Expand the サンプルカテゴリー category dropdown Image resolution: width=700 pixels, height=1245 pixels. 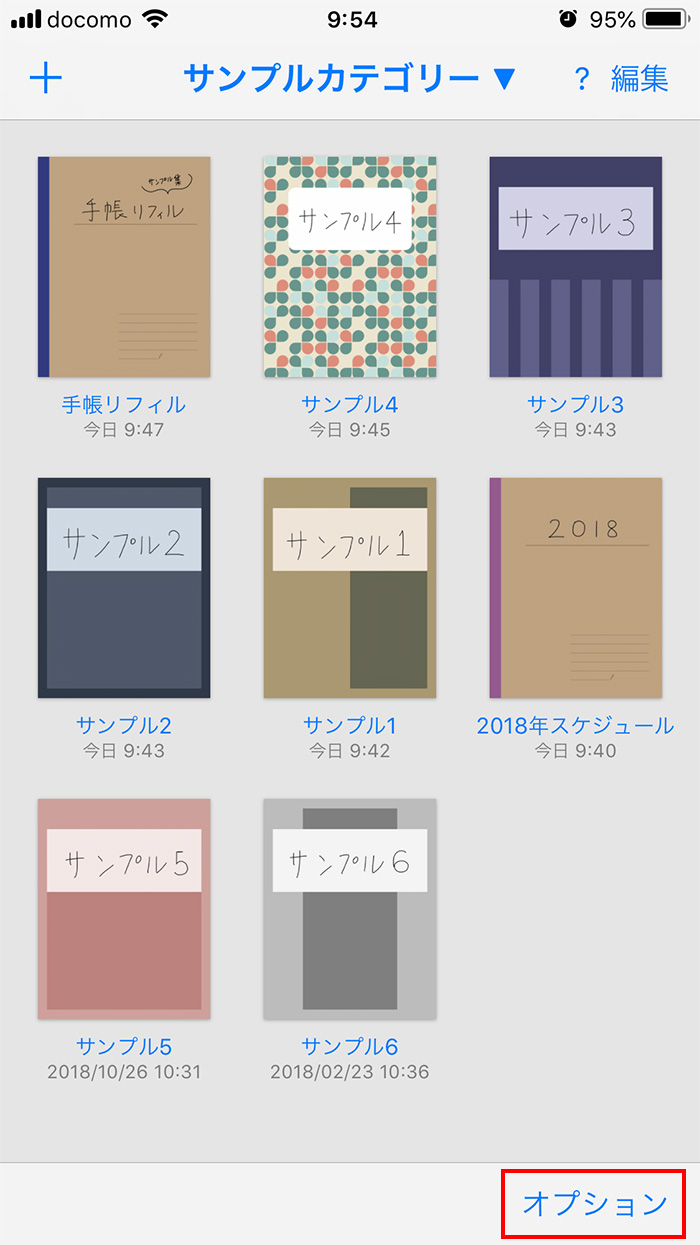point(350,78)
